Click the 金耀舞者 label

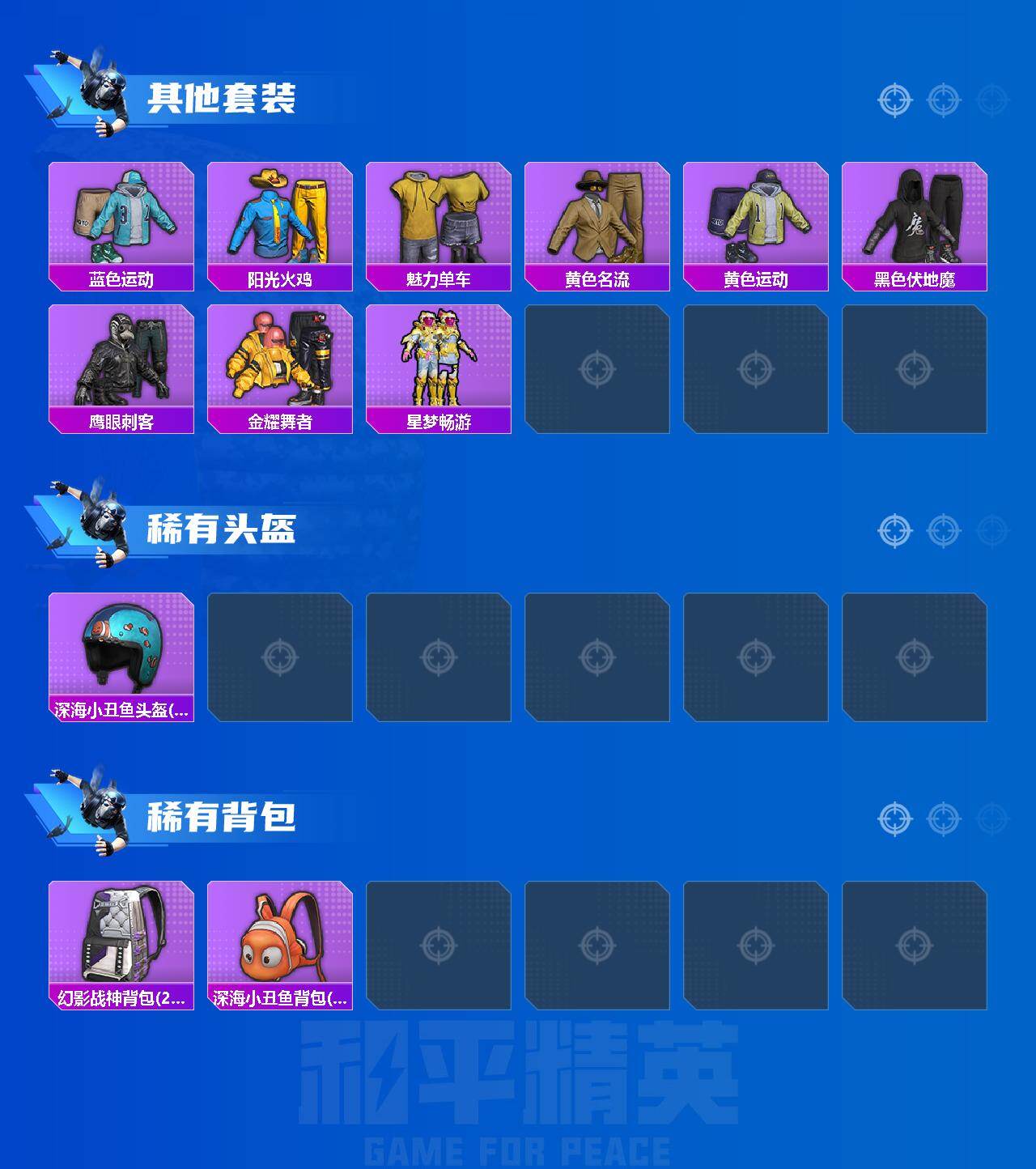(279, 421)
